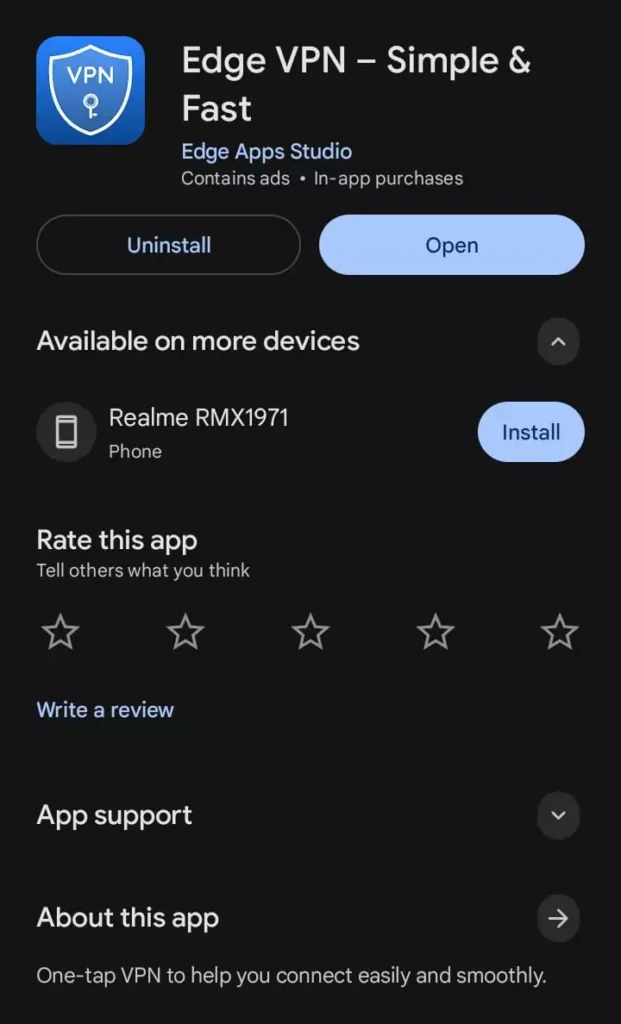Open About this app details arrow
This screenshot has width=621, height=1024.
point(558,918)
